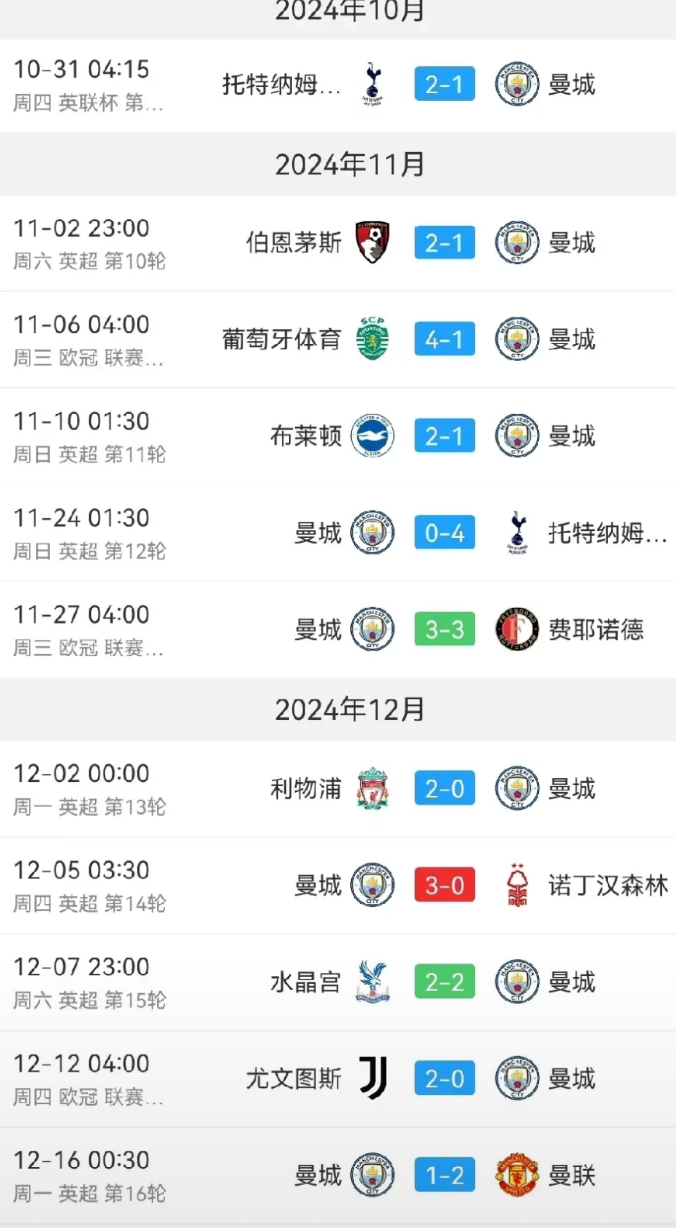Viewport: 676px width, 1228px height.
Task: Open the 12-12 Juventus vs Man City match
Action: click(x=338, y=1079)
